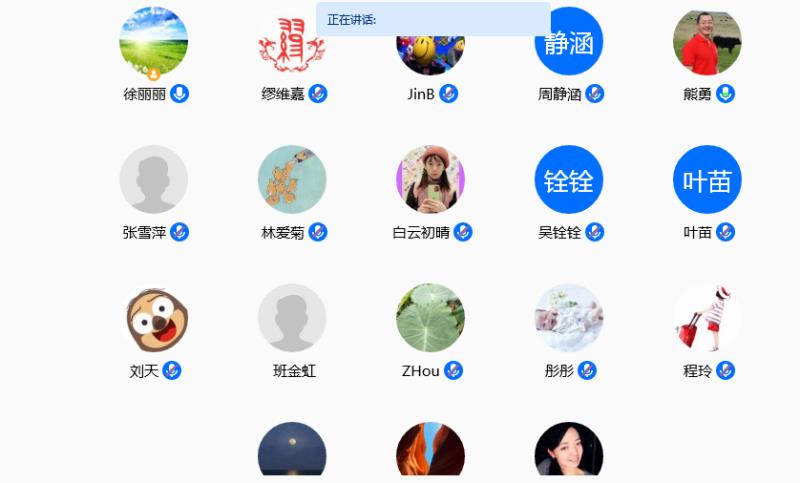
Task: Tap 张雪萍's avatar
Action: point(153,180)
